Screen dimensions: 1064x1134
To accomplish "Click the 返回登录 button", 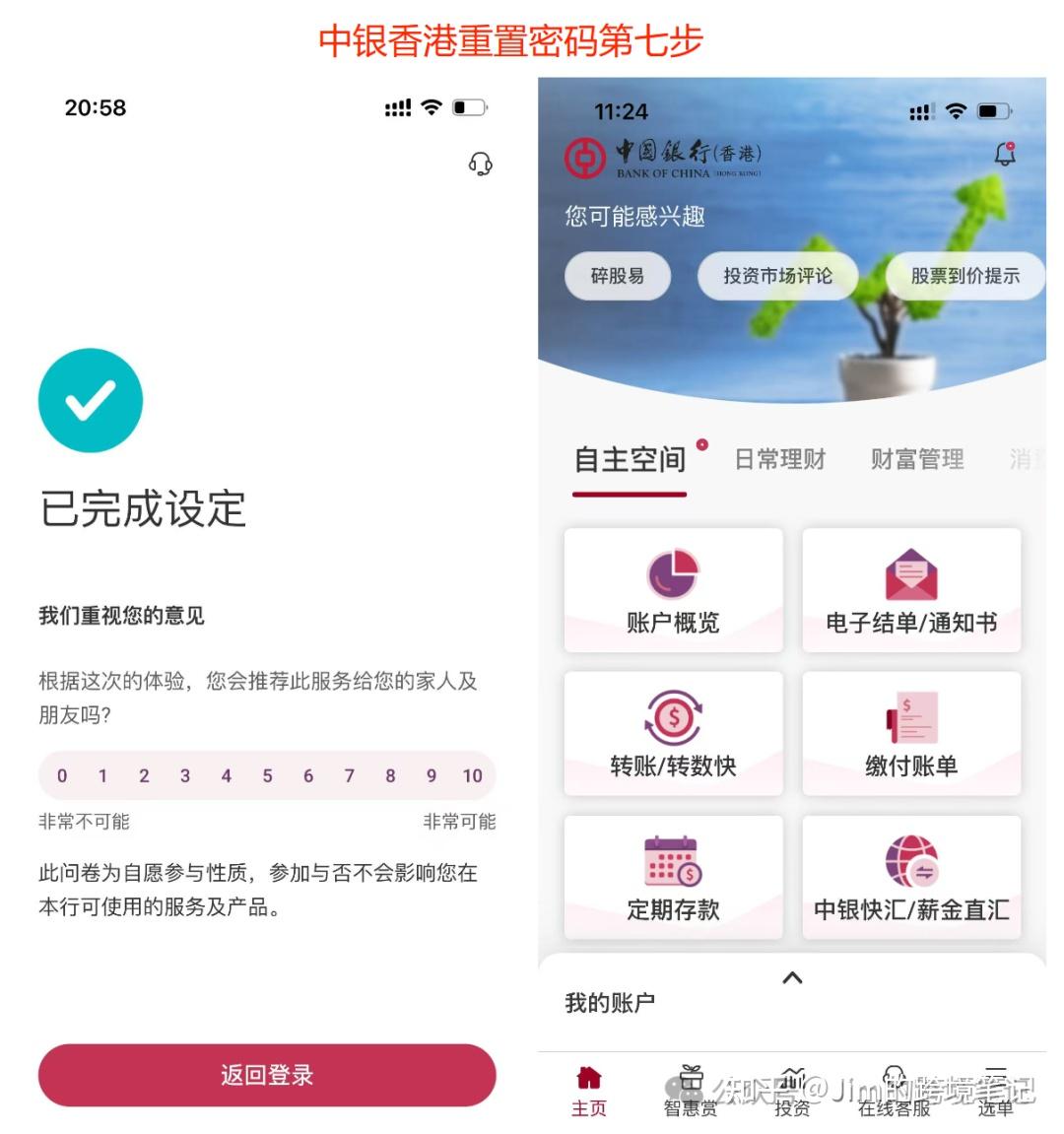I will tap(267, 1076).
